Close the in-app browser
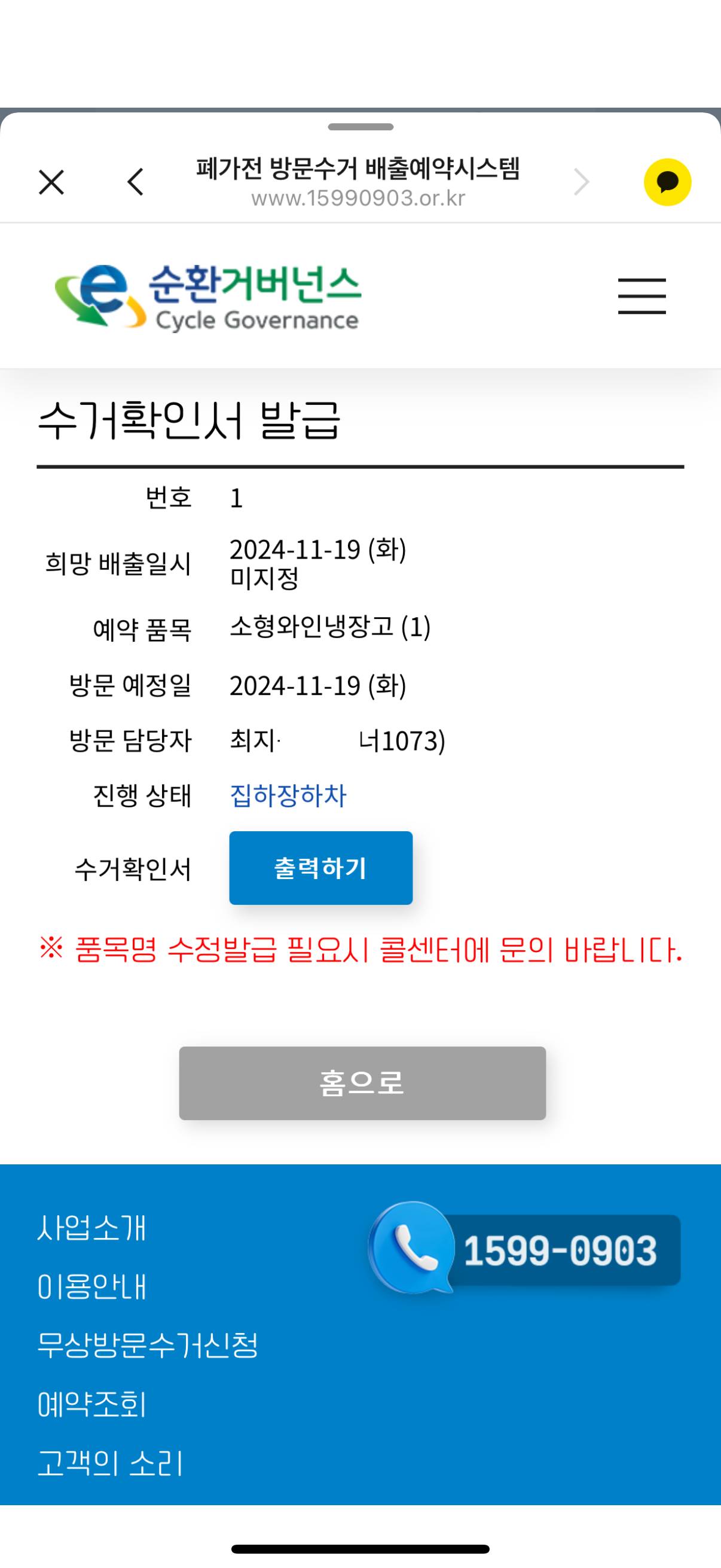721x1568 pixels. click(x=51, y=182)
